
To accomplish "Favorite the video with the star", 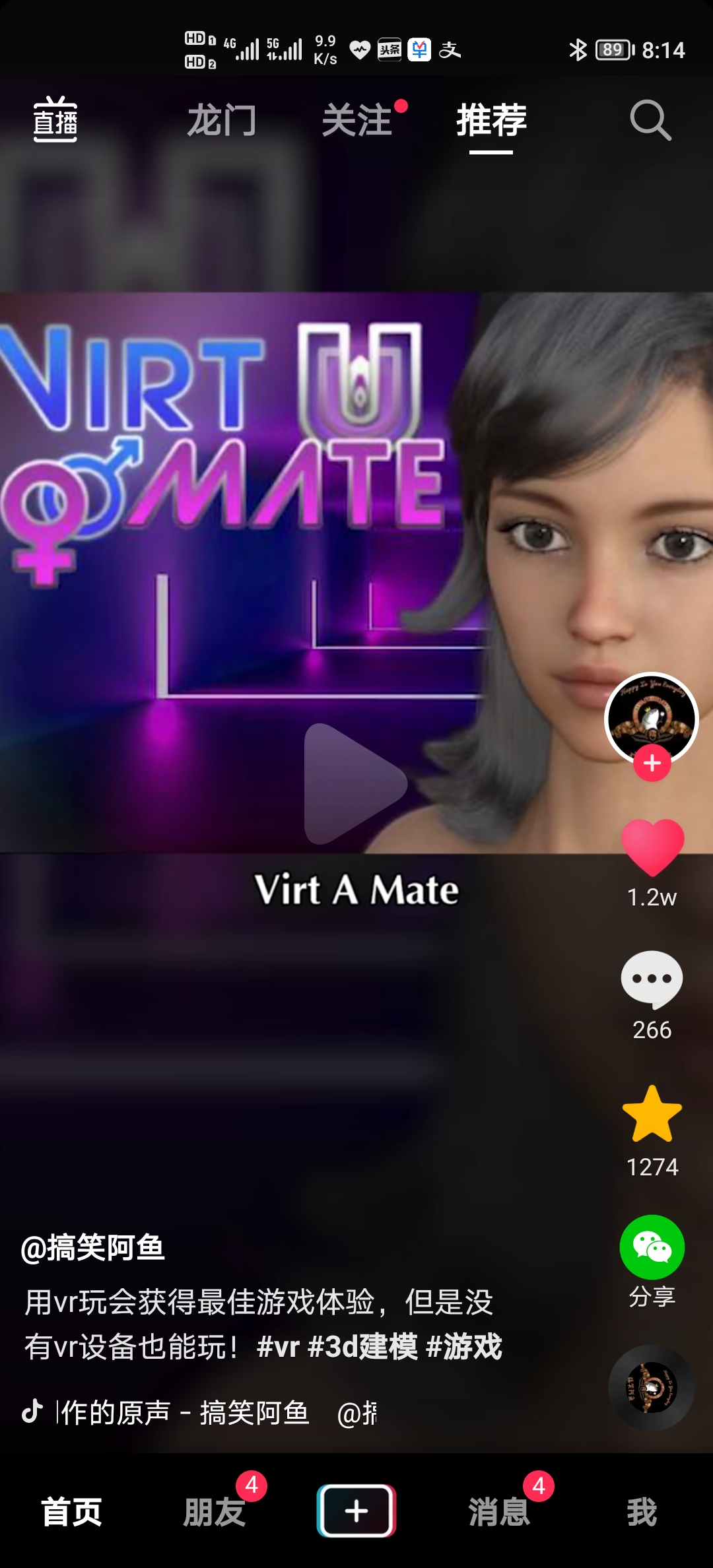I will pos(652,1115).
